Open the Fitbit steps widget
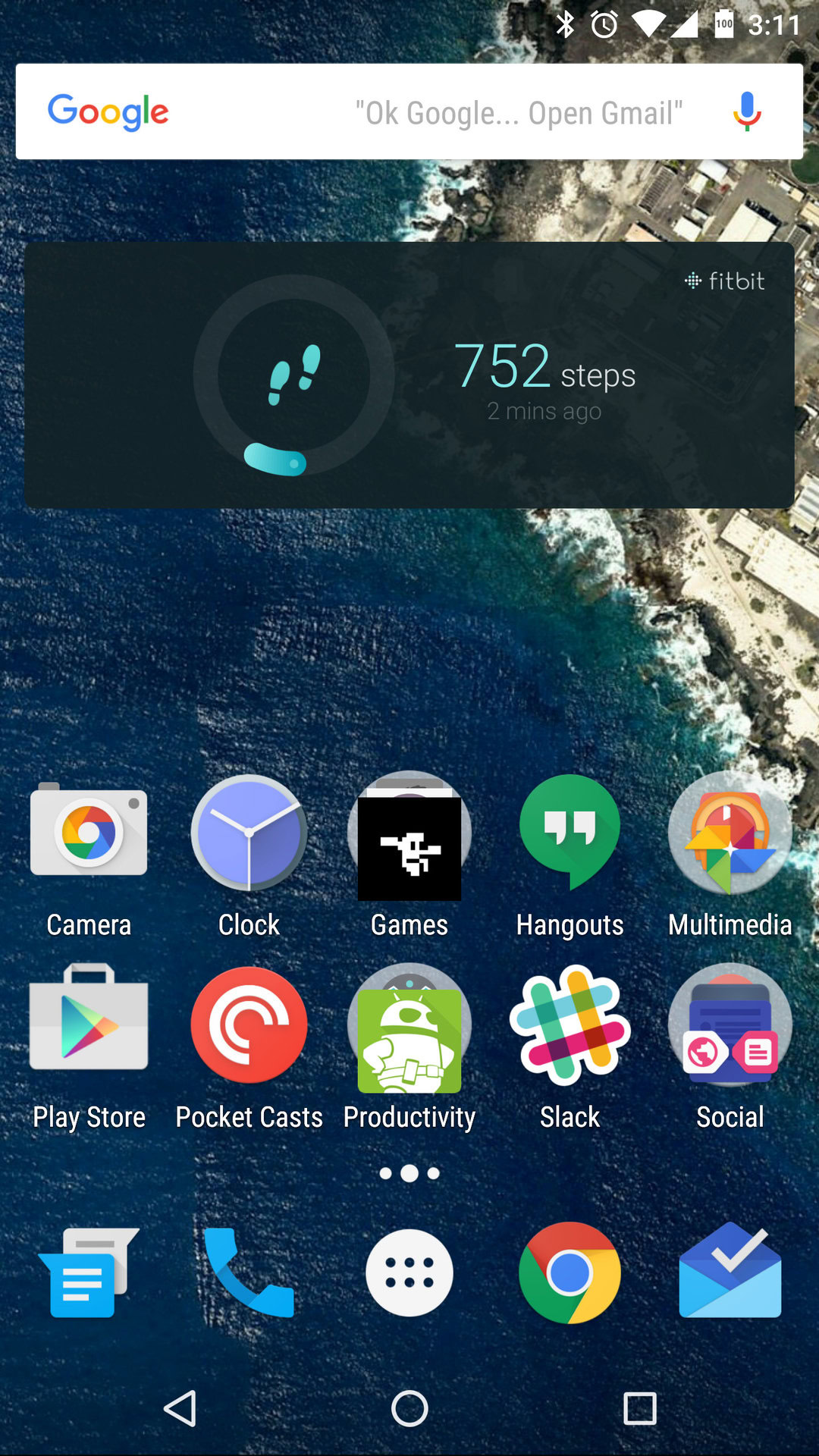819x1456 pixels. [x=409, y=375]
